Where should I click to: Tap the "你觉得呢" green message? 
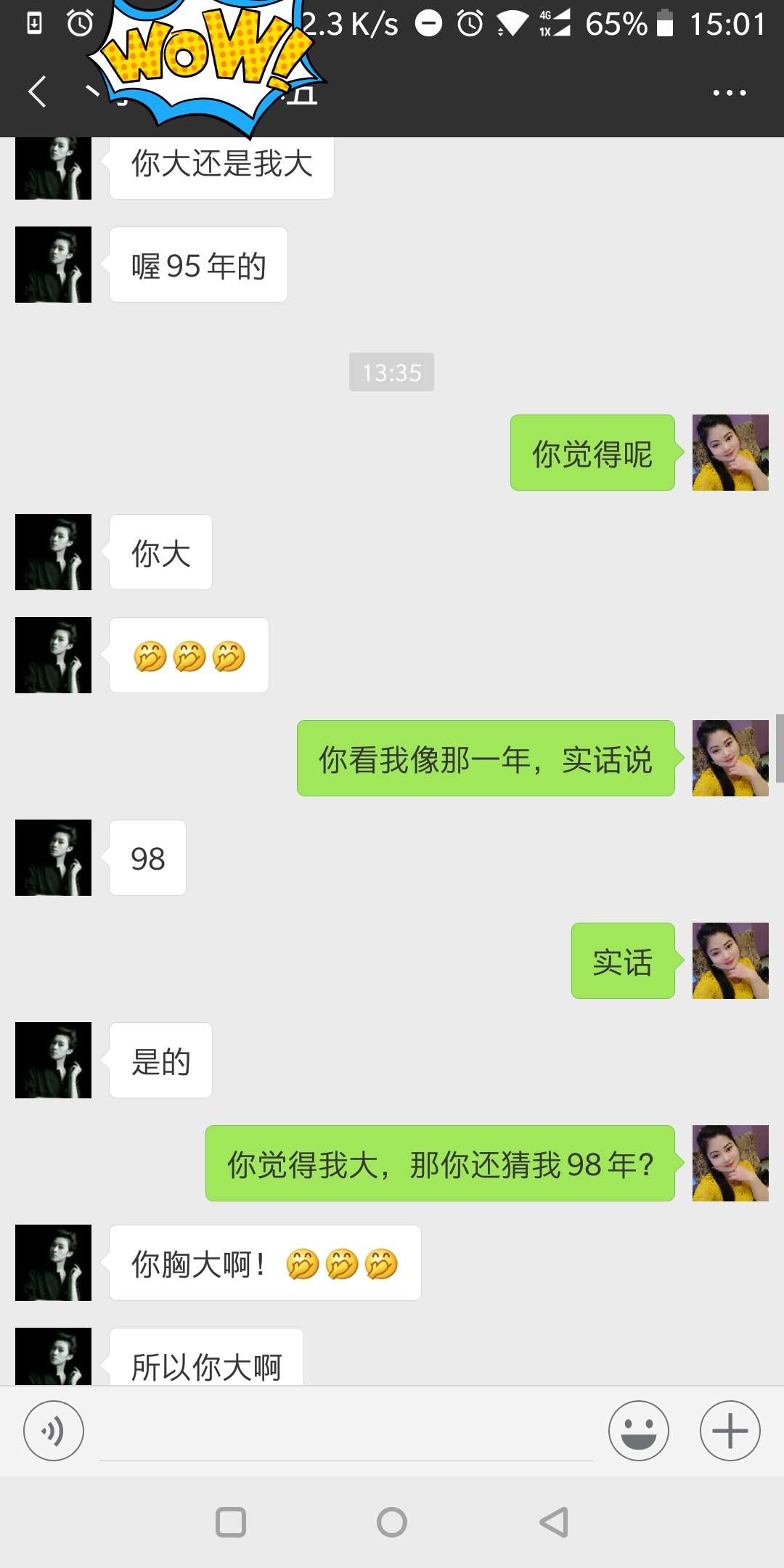click(592, 452)
